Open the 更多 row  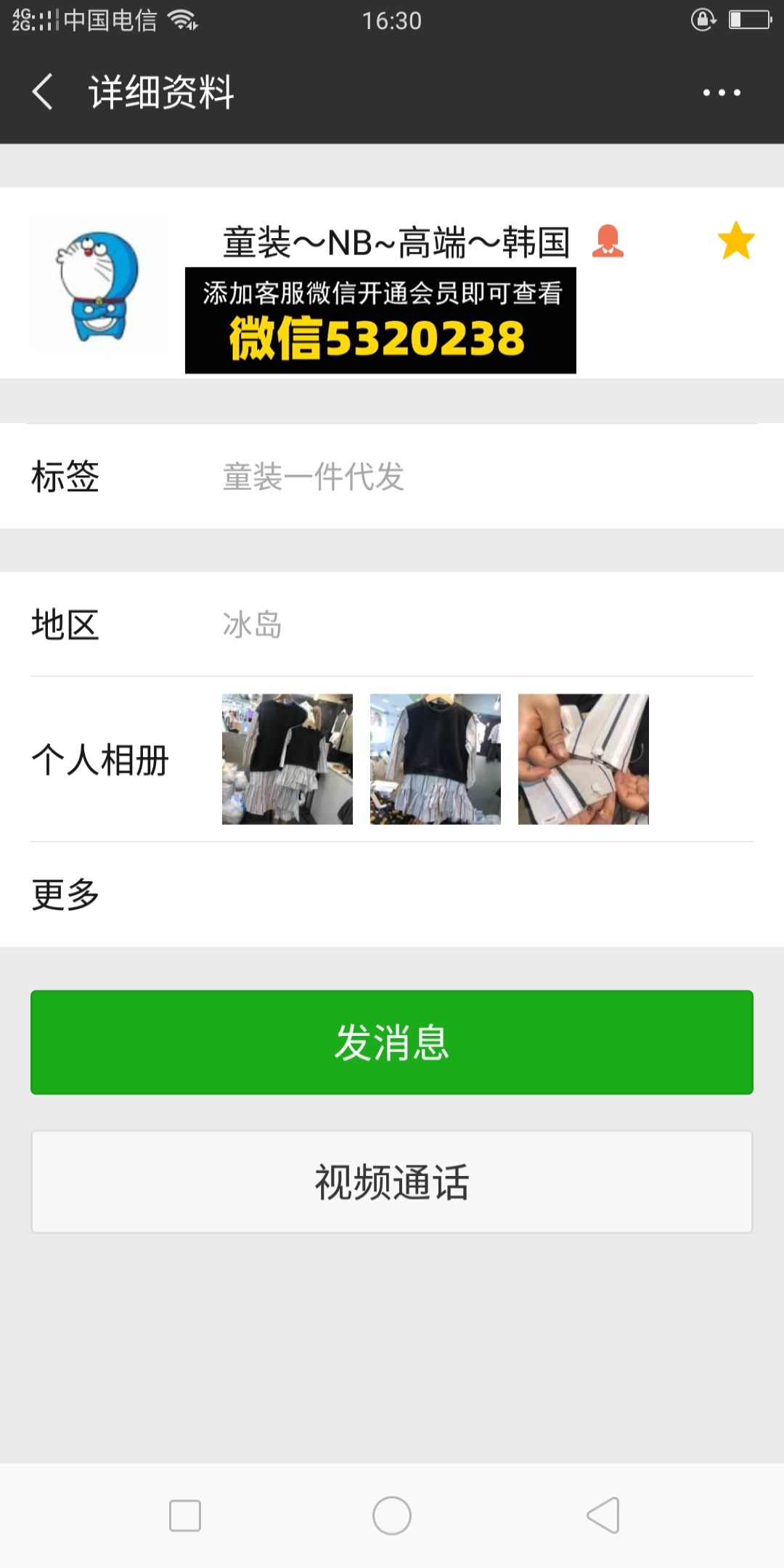(392, 894)
